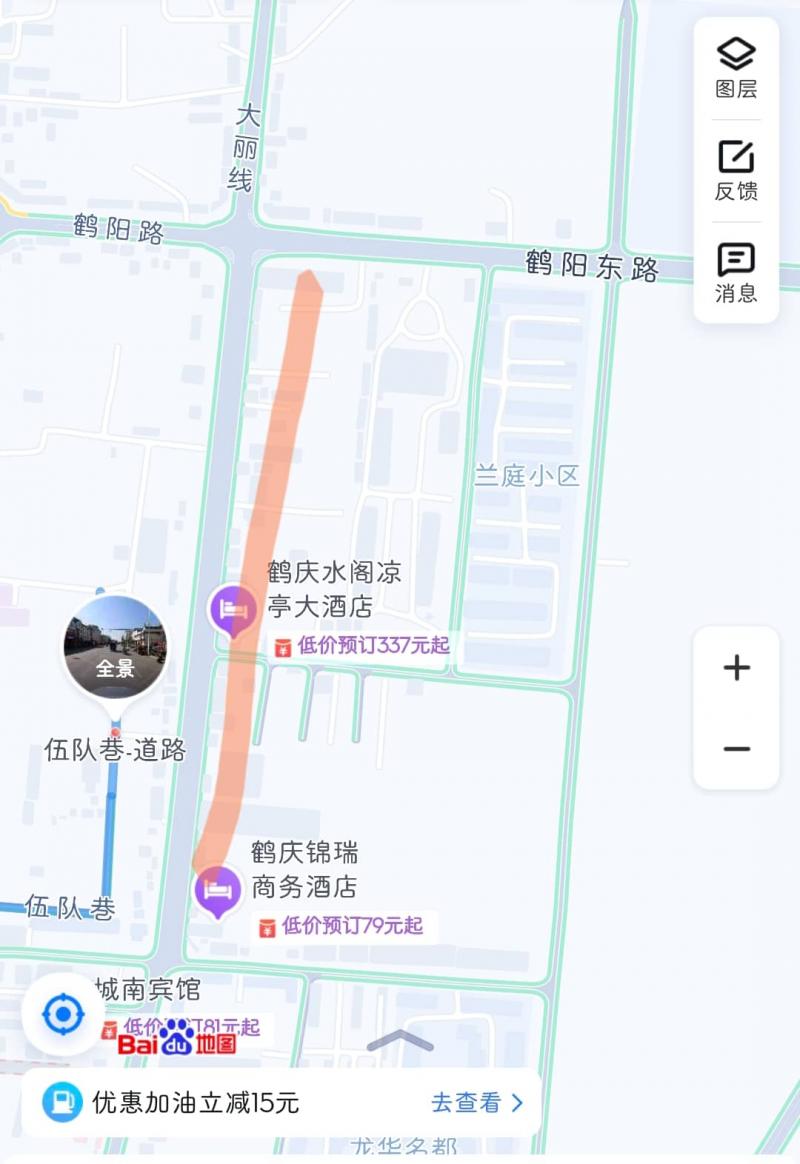Open the 图层 map layers panel
Image resolution: width=800 pixels, height=1164 pixels.
click(x=736, y=67)
